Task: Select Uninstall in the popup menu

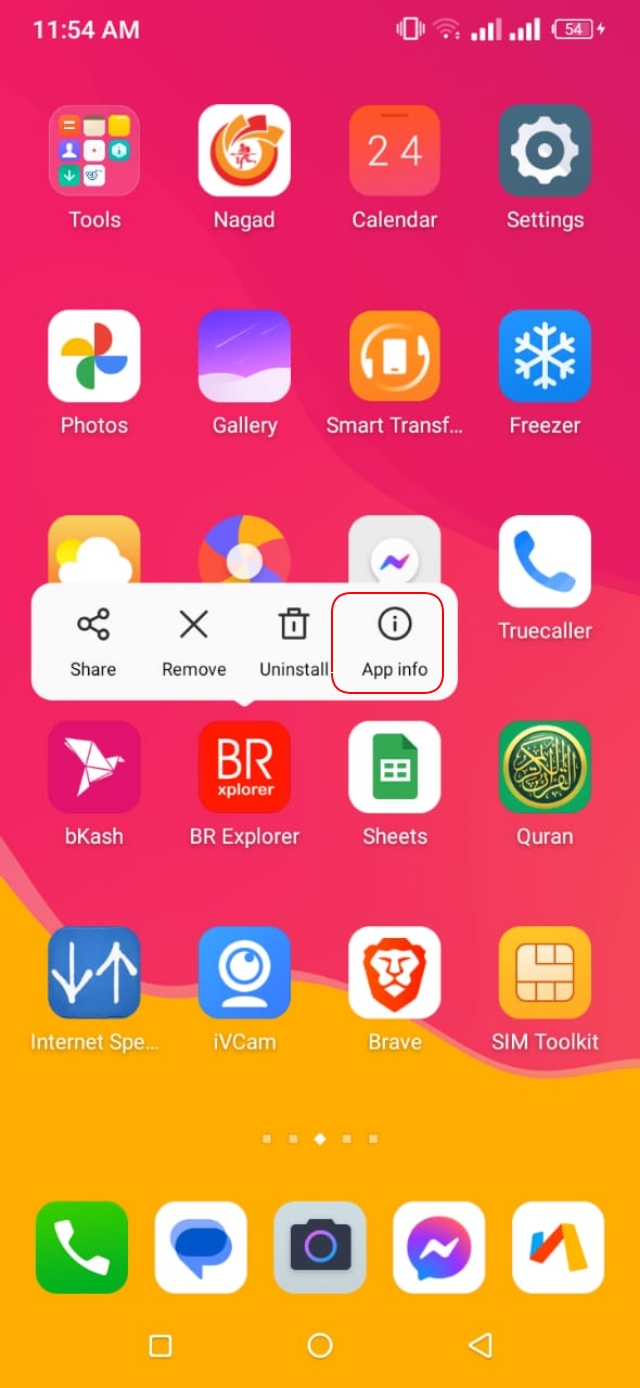Action: click(x=294, y=643)
